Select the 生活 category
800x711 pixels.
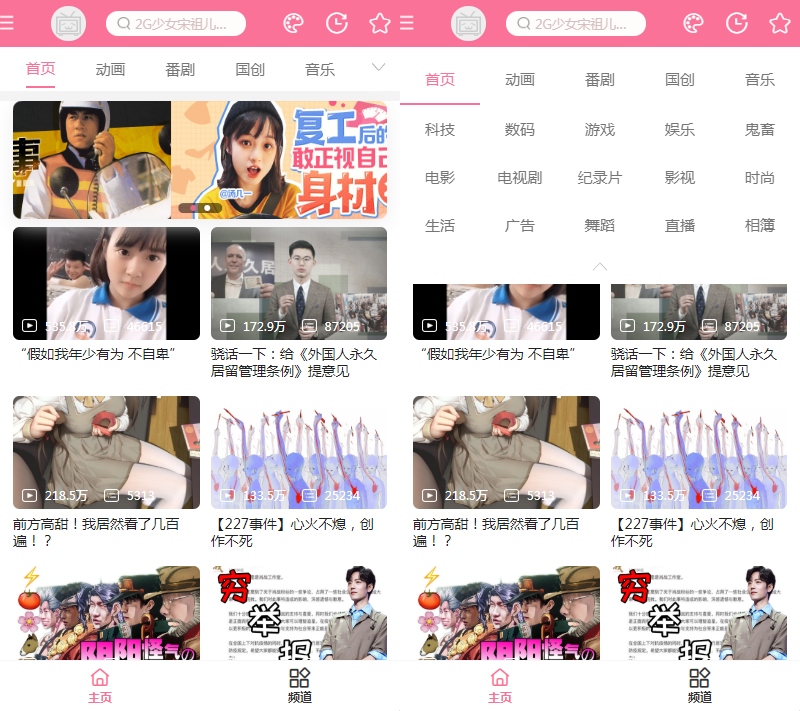point(440,225)
